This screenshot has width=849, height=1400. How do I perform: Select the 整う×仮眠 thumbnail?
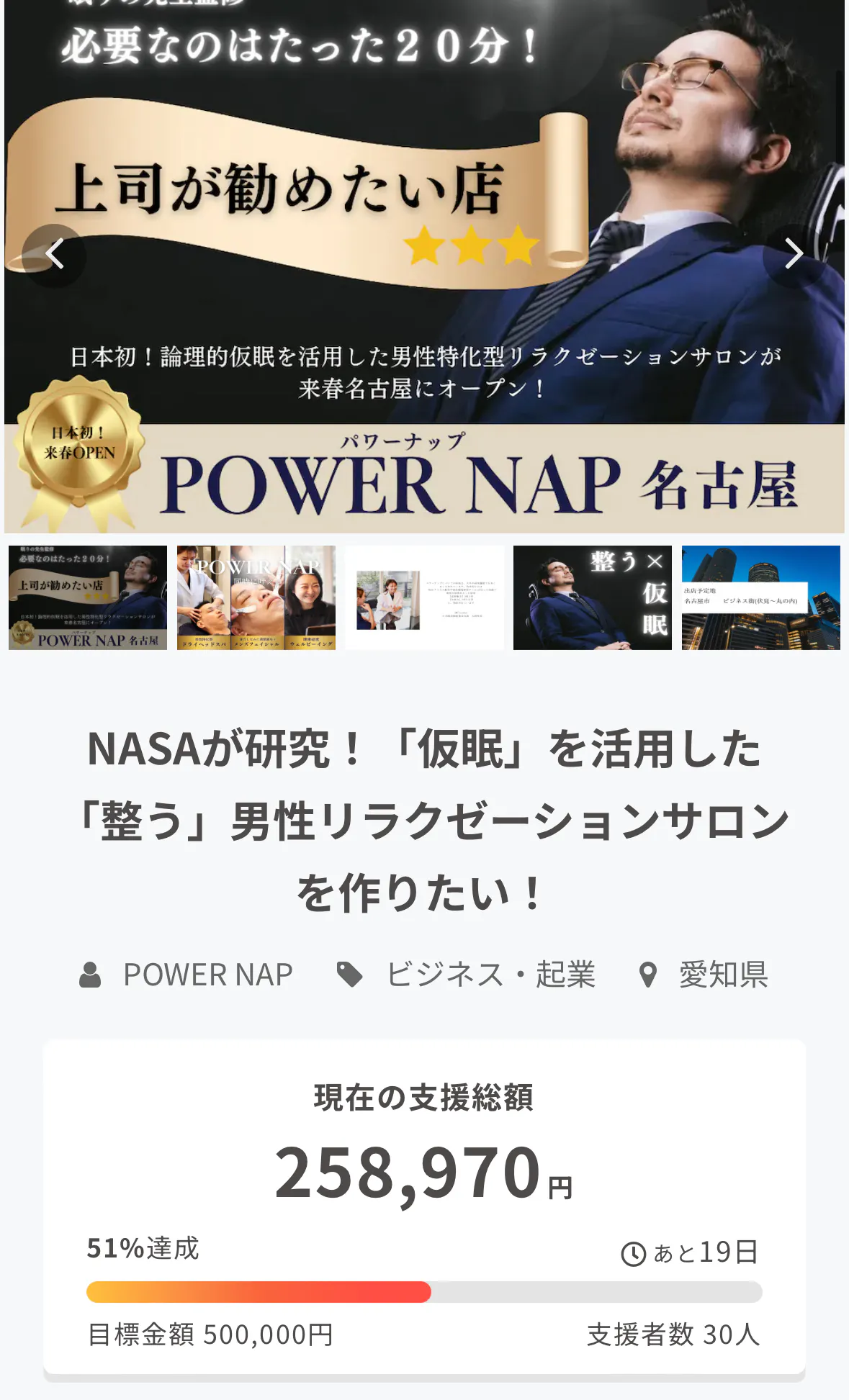(593, 597)
